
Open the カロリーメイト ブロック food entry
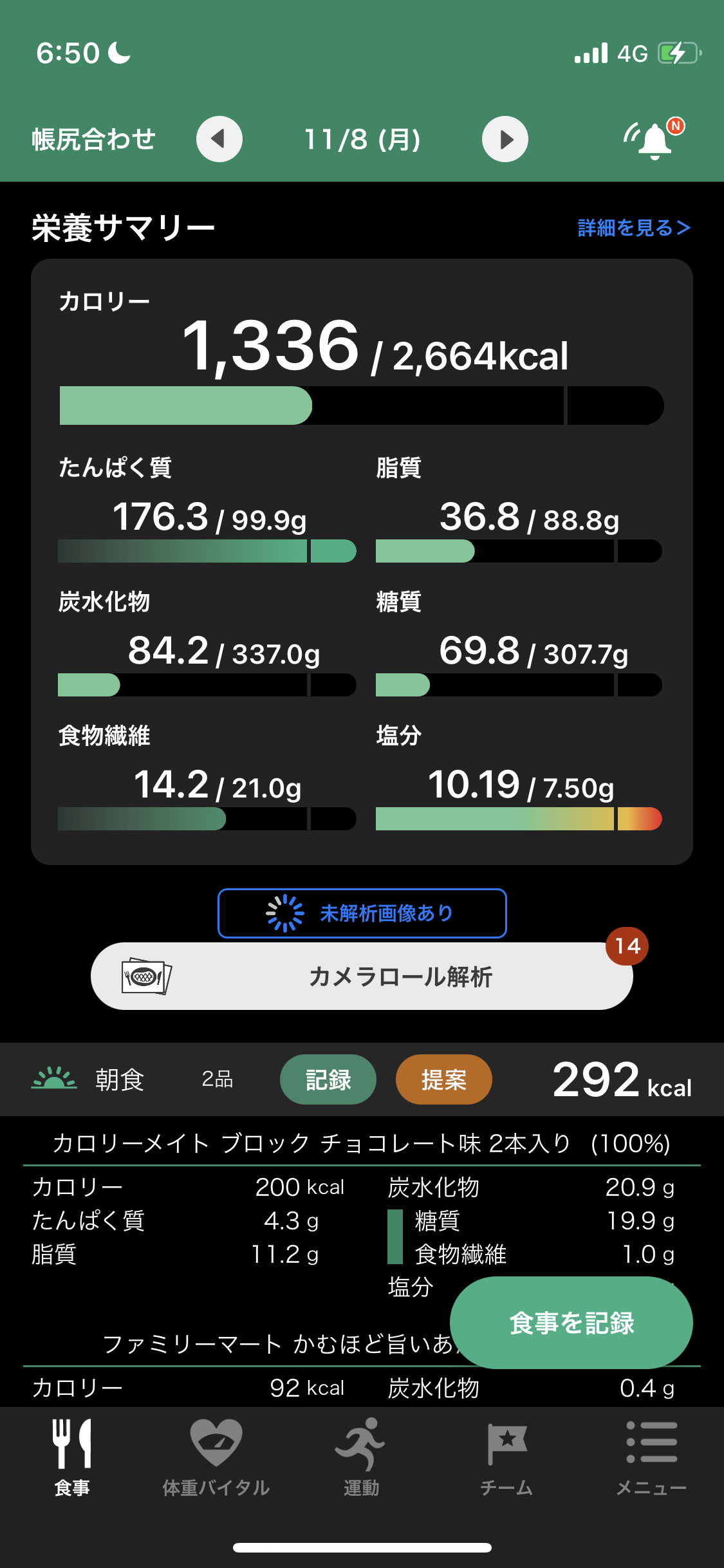coord(362,1144)
